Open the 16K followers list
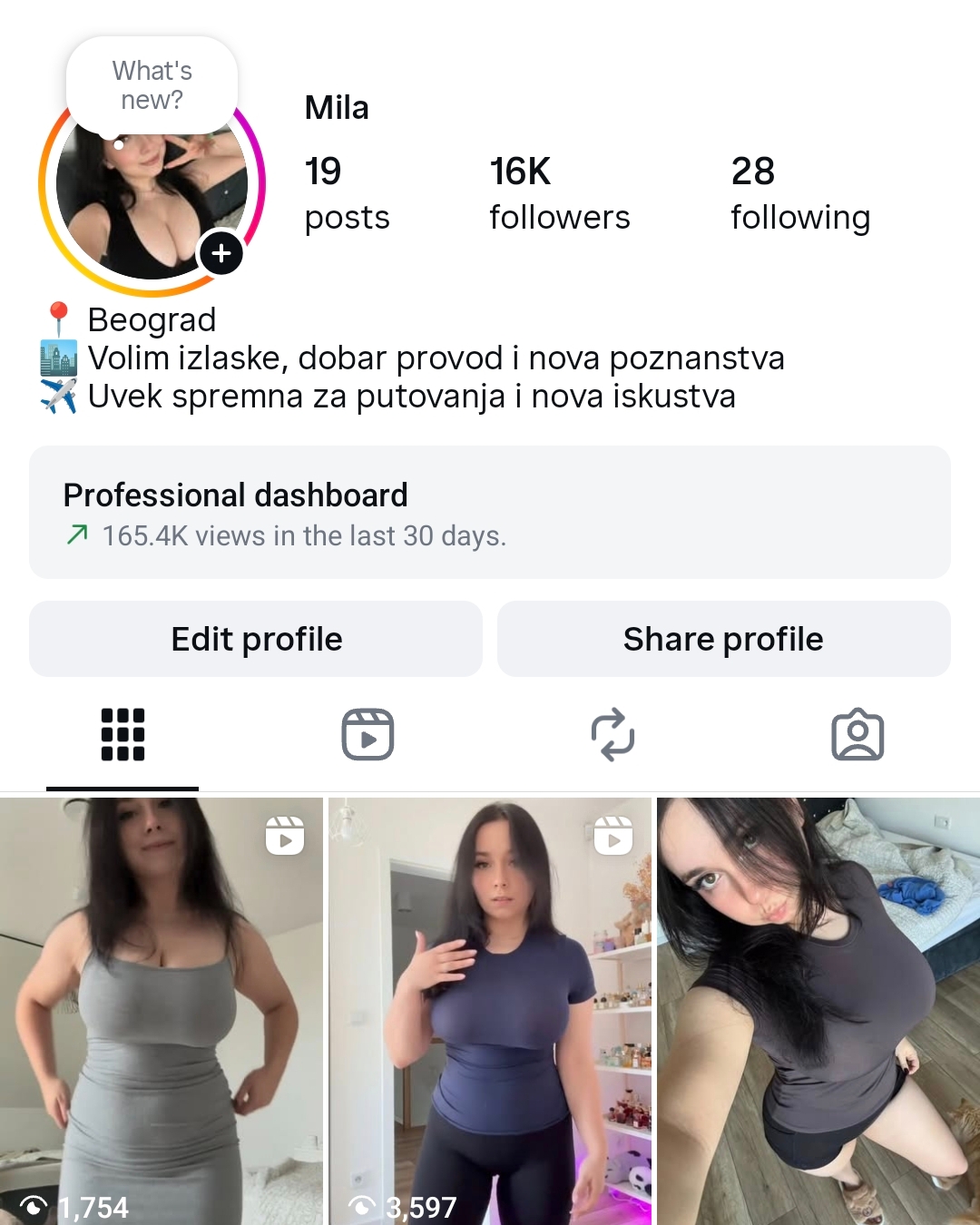980x1225 pixels. pyautogui.click(x=559, y=191)
